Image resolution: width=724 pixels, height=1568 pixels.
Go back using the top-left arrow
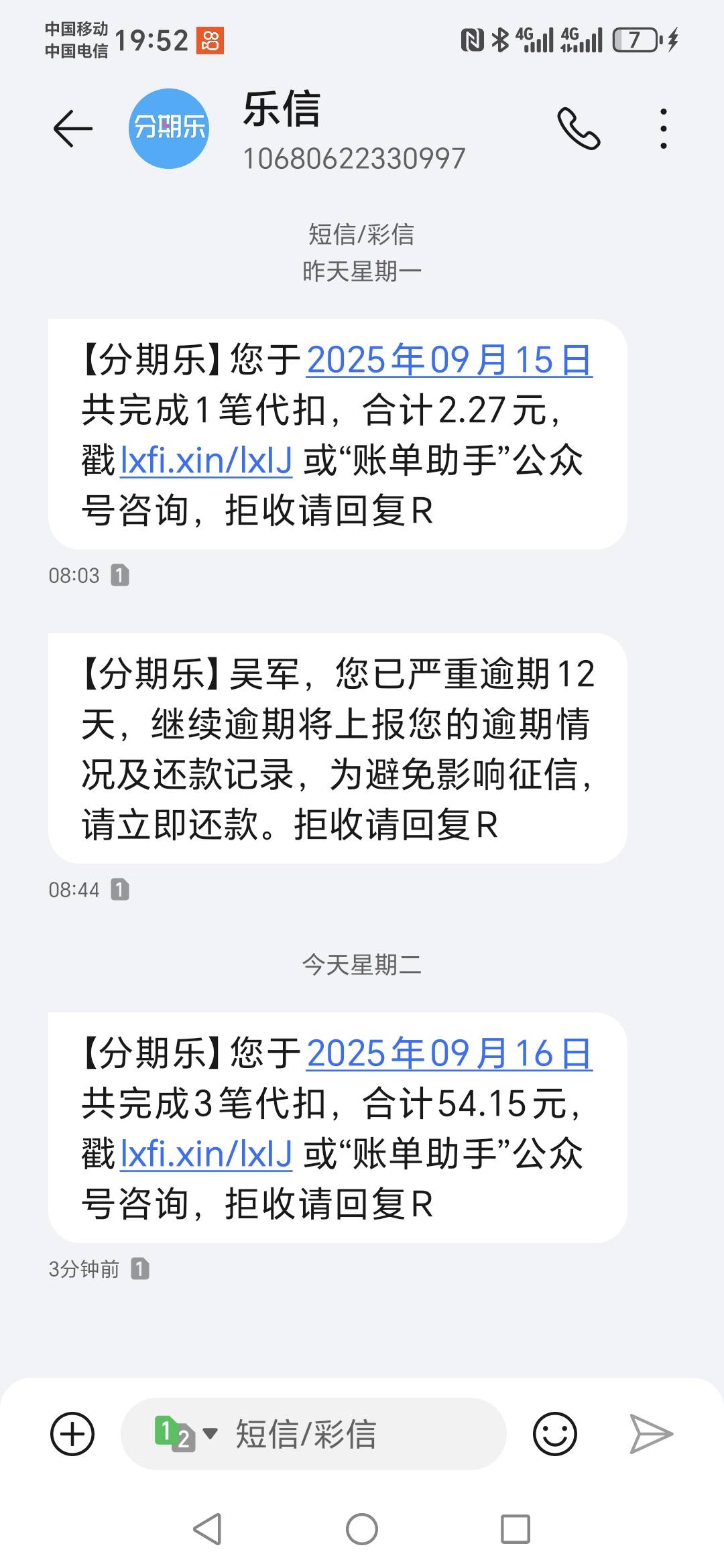point(72,128)
